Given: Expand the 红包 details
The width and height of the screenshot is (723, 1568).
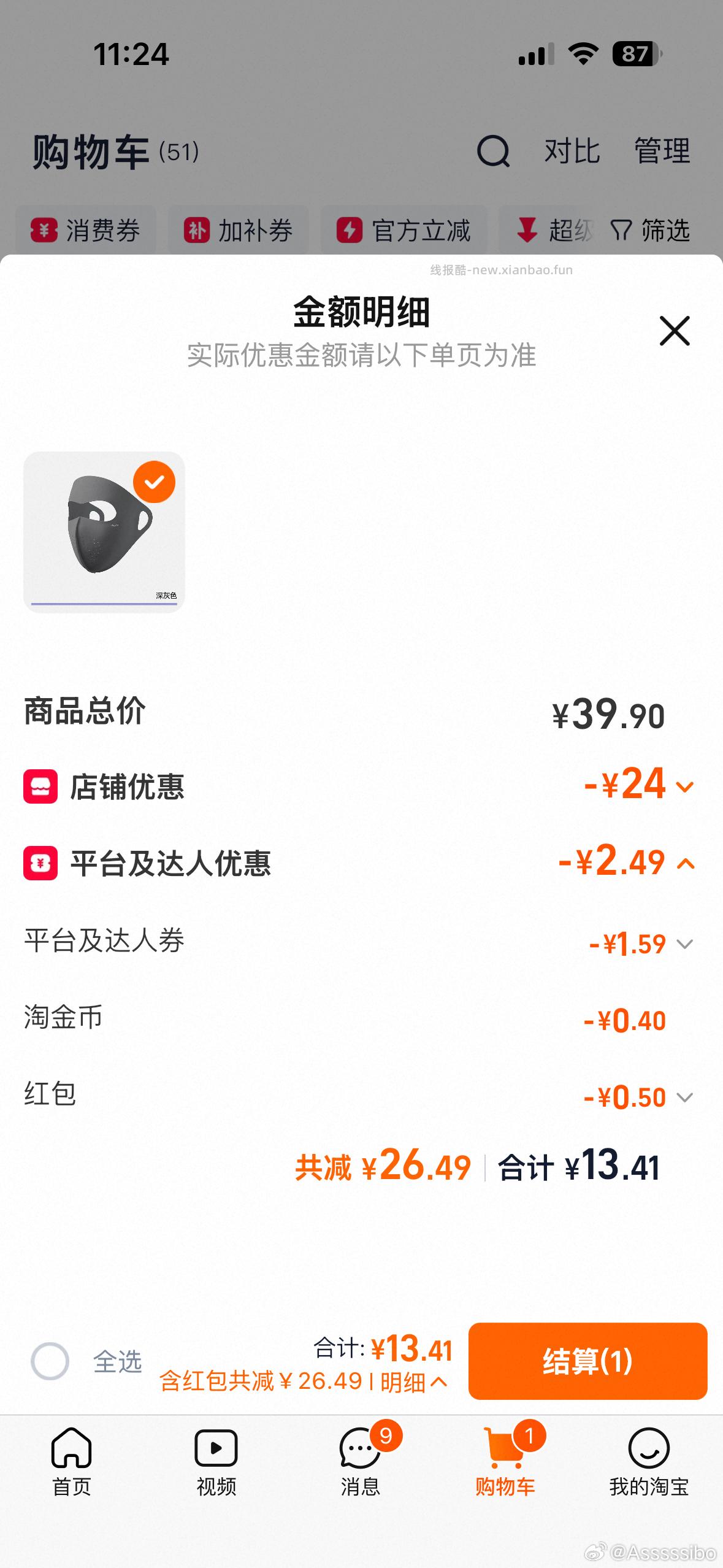Looking at the screenshot, I should click(x=685, y=1097).
